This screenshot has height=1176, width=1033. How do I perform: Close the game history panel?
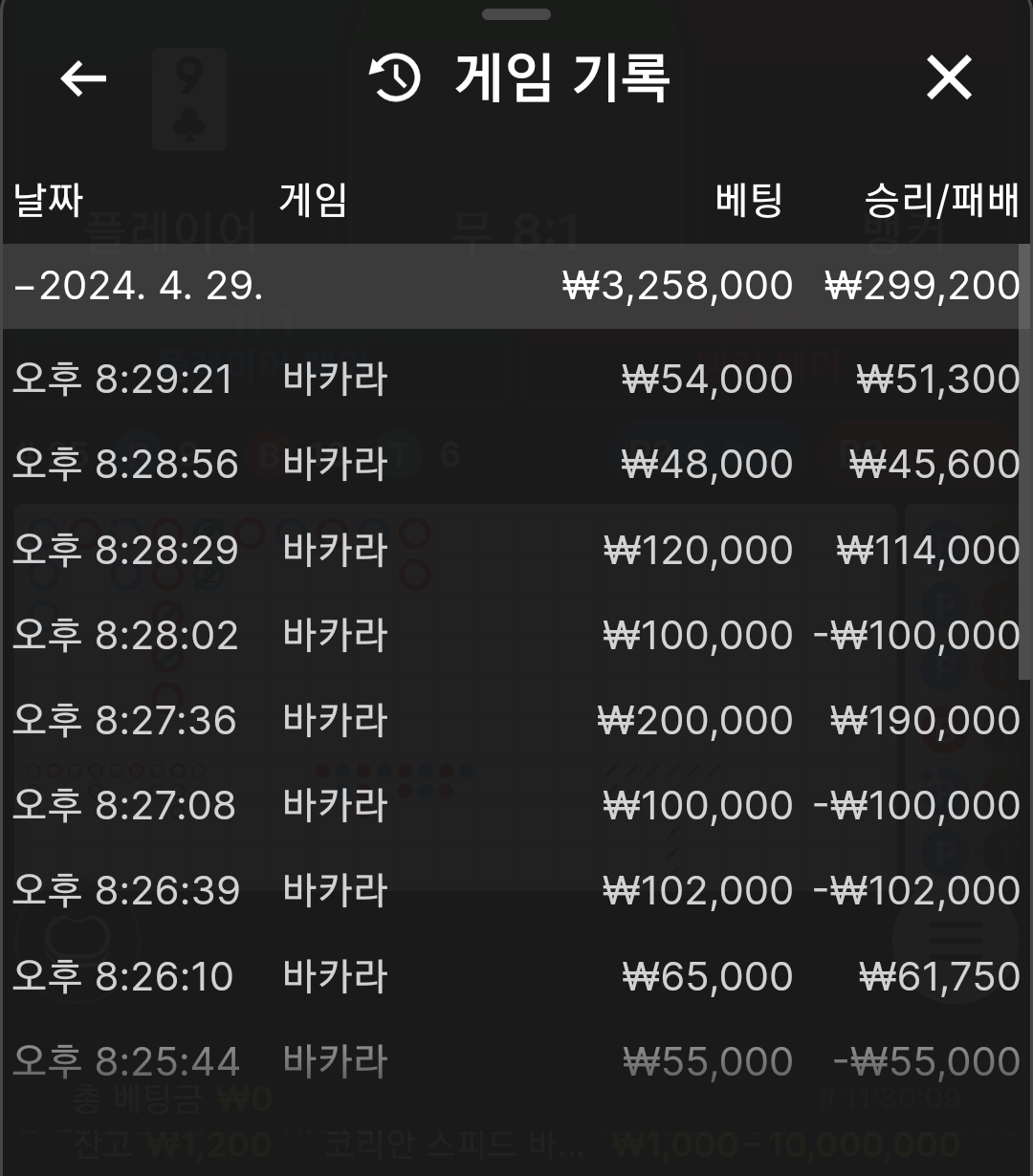[x=949, y=78]
